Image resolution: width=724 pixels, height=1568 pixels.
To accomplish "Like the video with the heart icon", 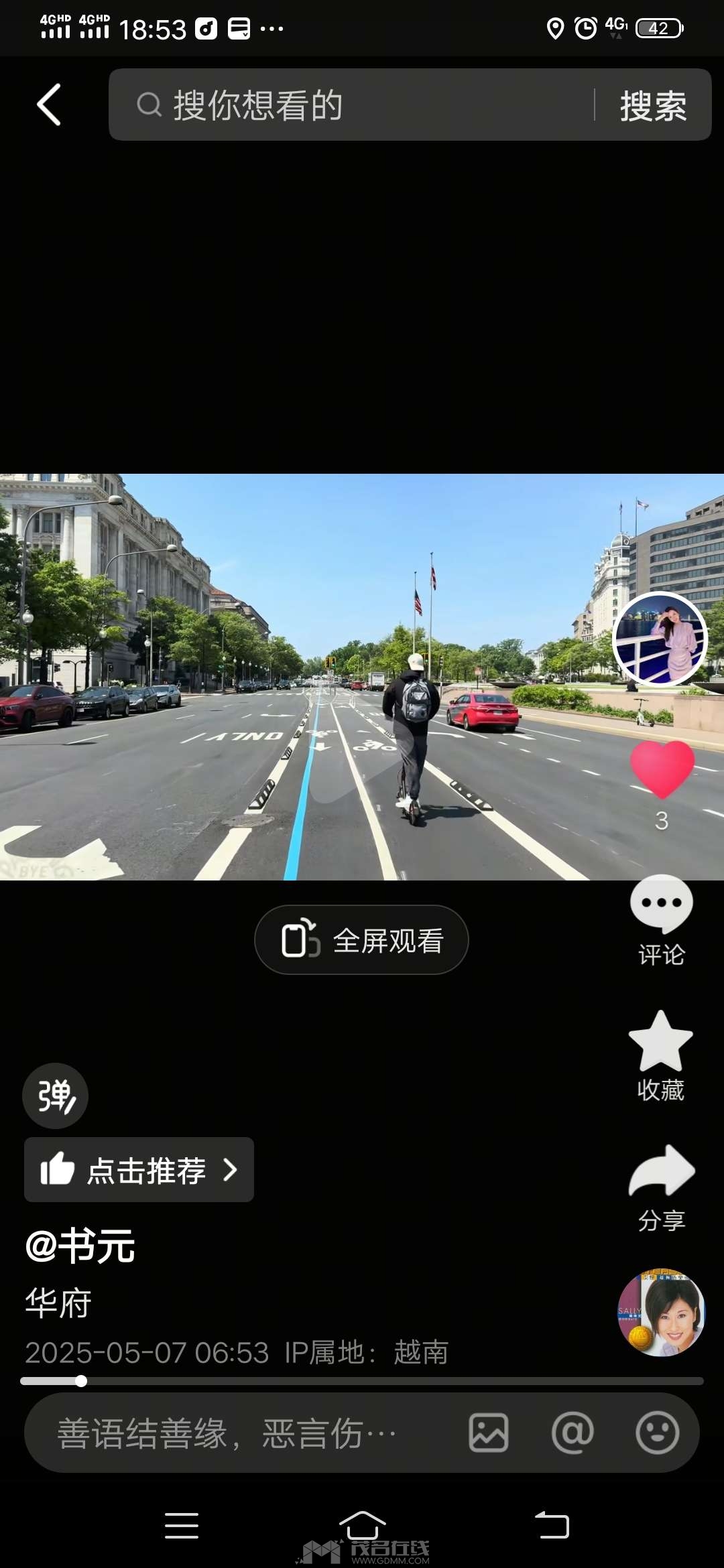I will 662,769.
